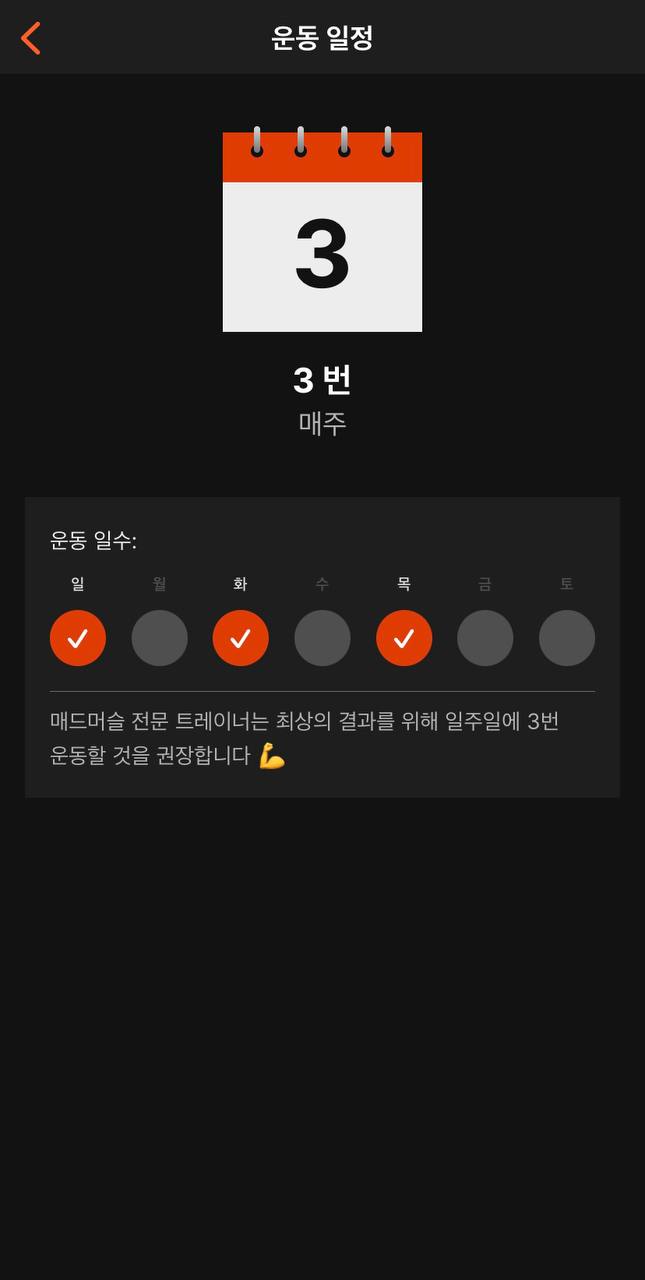Uncheck 화 (Tuesday) workout day
The width and height of the screenshot is (645, 1280).
[241, 638]
